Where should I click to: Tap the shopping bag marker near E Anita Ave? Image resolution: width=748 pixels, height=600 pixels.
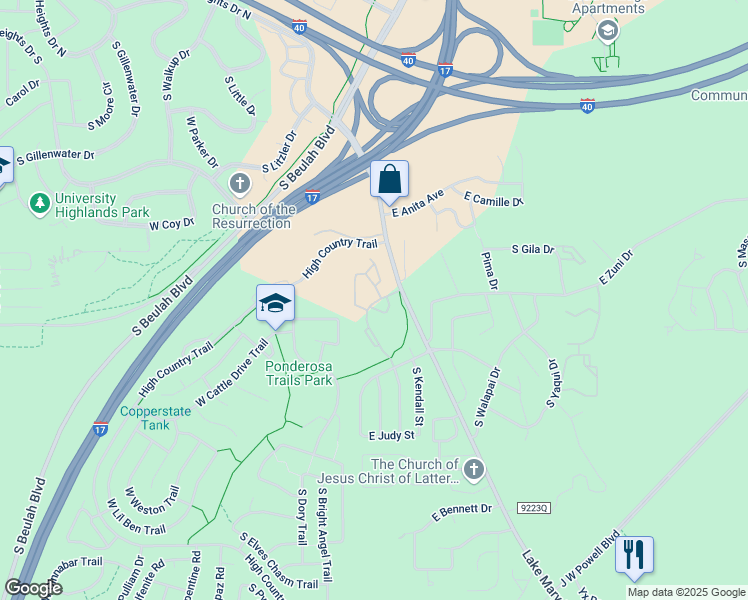pyautogui.click(x=389, y=180)
